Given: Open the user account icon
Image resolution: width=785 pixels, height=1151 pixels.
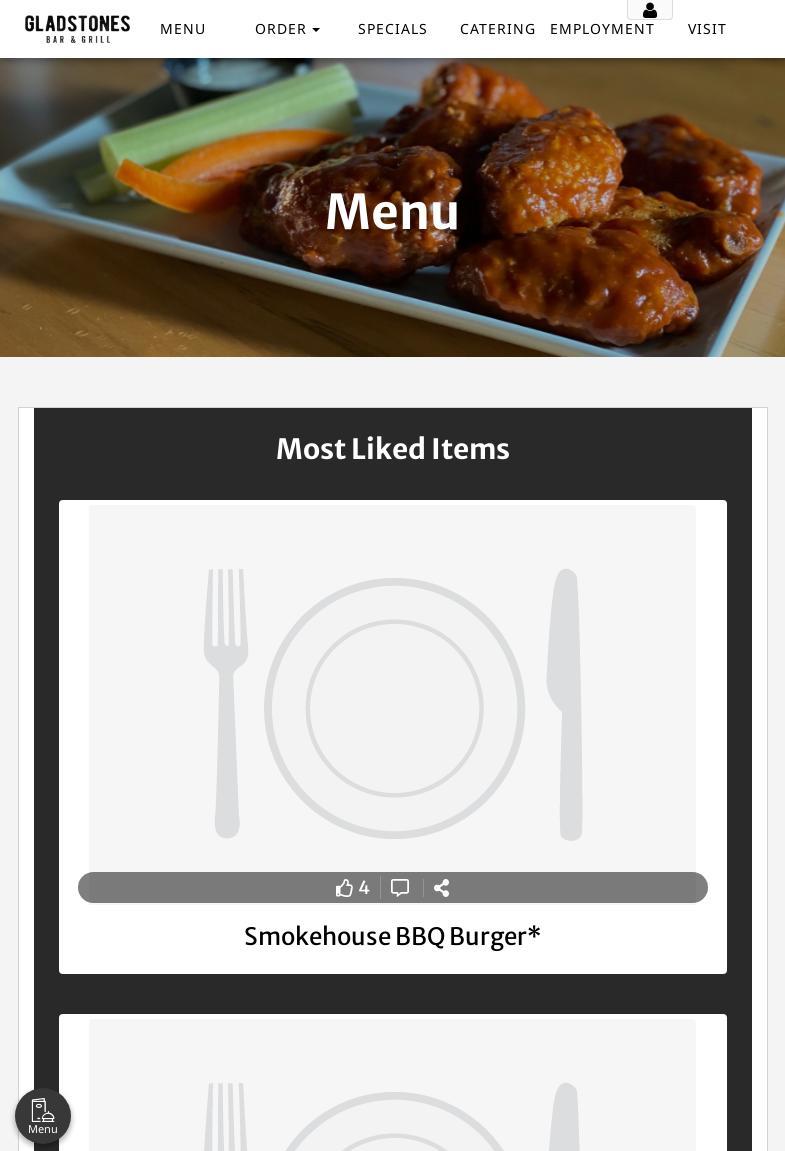Looking at the screenshot, I should (x=650, y=10).
